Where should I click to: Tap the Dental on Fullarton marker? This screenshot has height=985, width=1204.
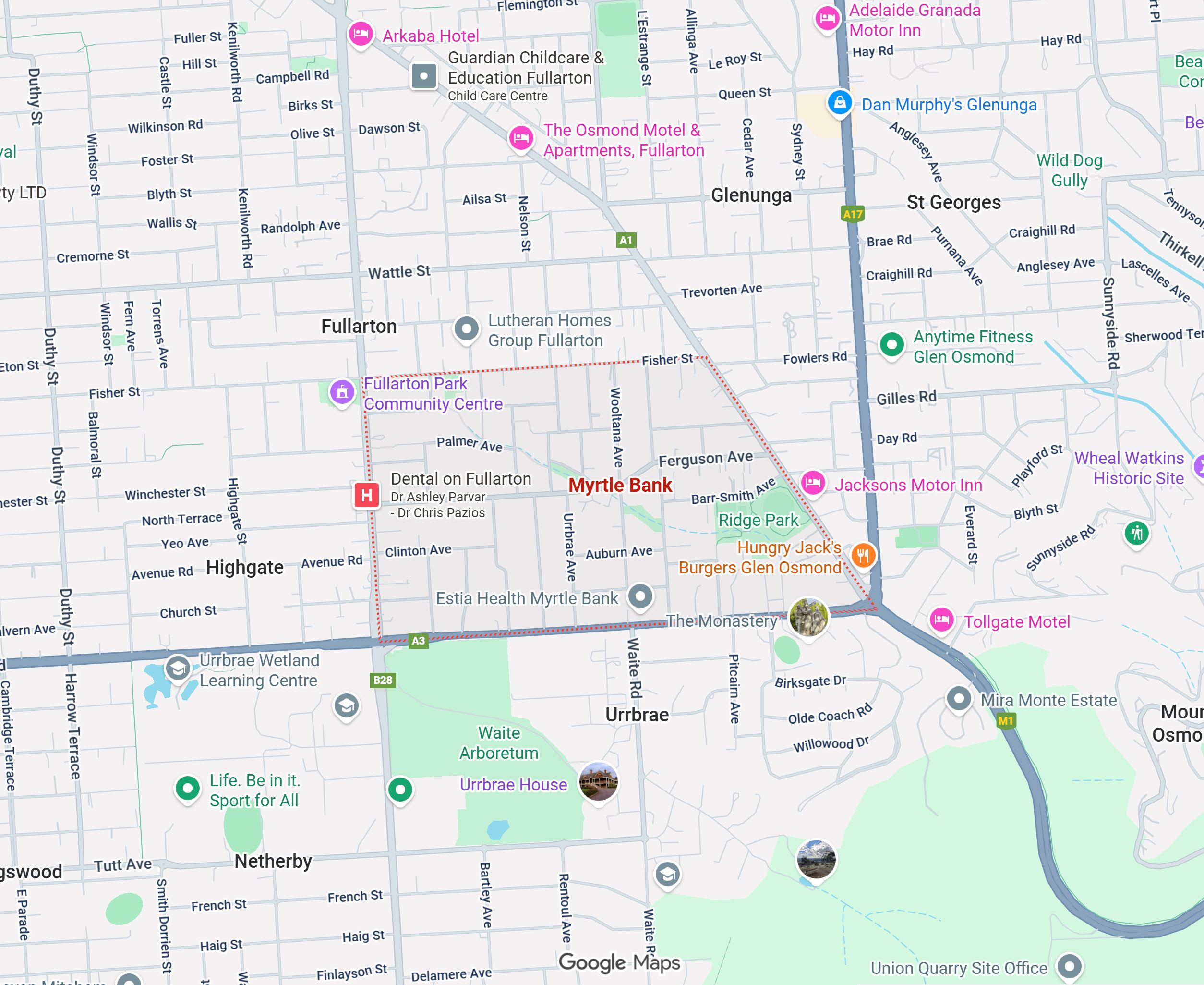click(x=366, y=495)
